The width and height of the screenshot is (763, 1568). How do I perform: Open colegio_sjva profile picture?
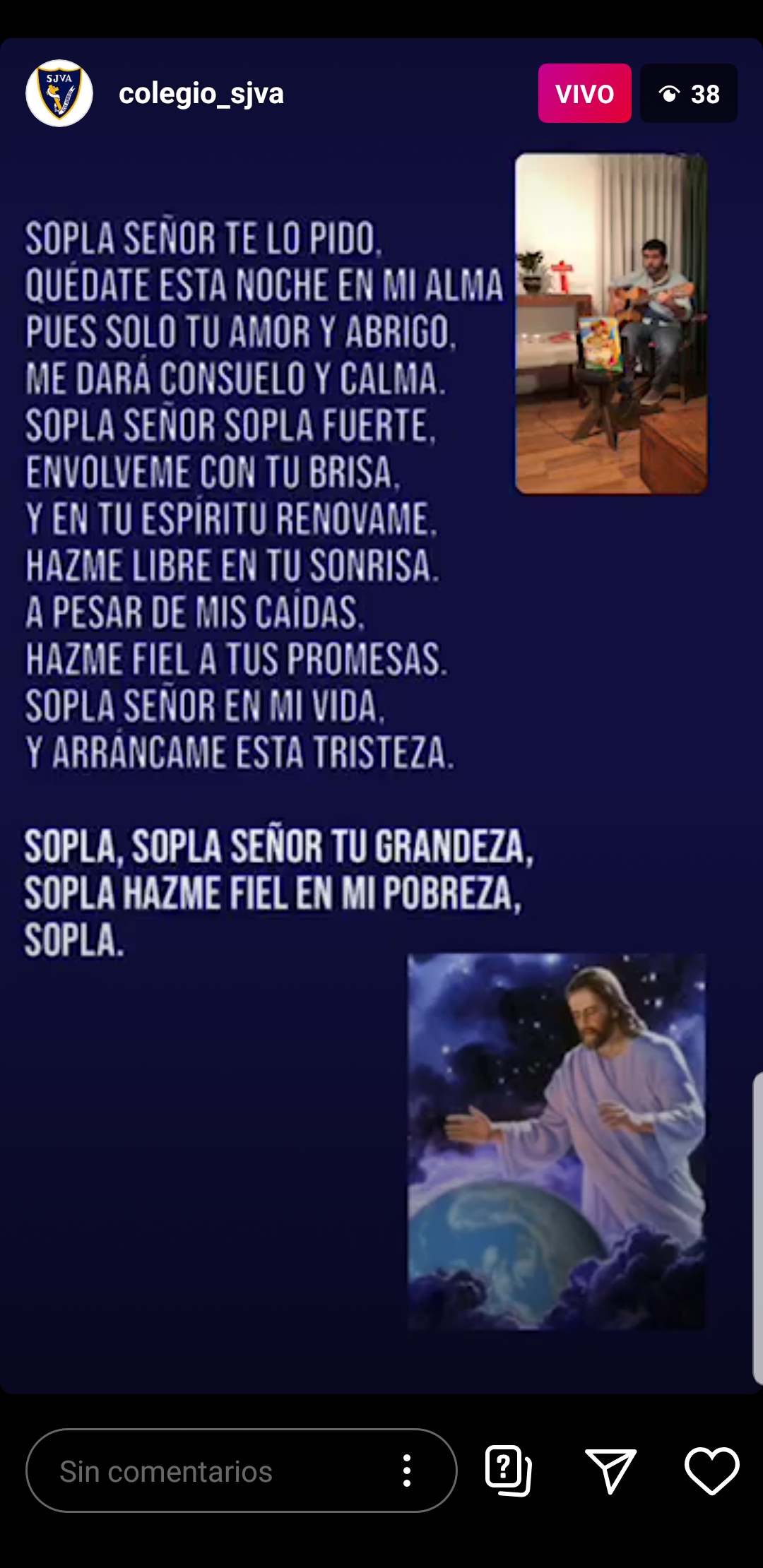[59, 93]
